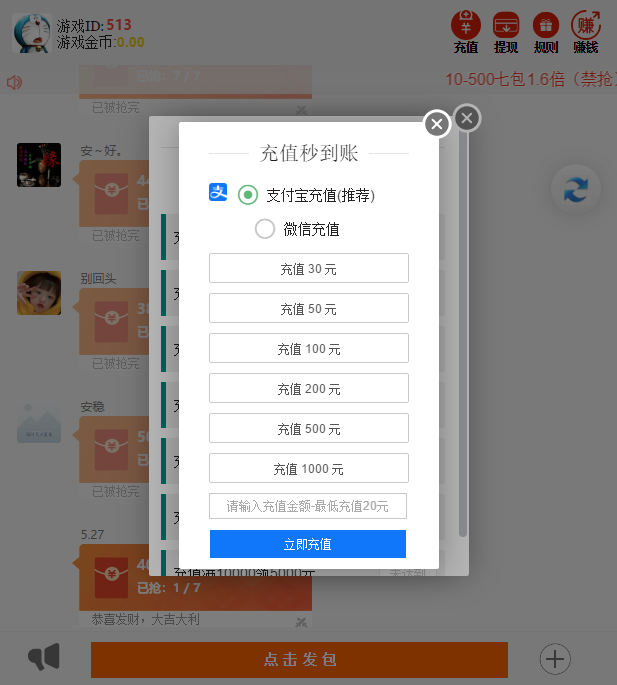Viewport: 617px width, 685px height.
Task: Open 充值 in the top toolbar
Action: [x=466, y=31]
